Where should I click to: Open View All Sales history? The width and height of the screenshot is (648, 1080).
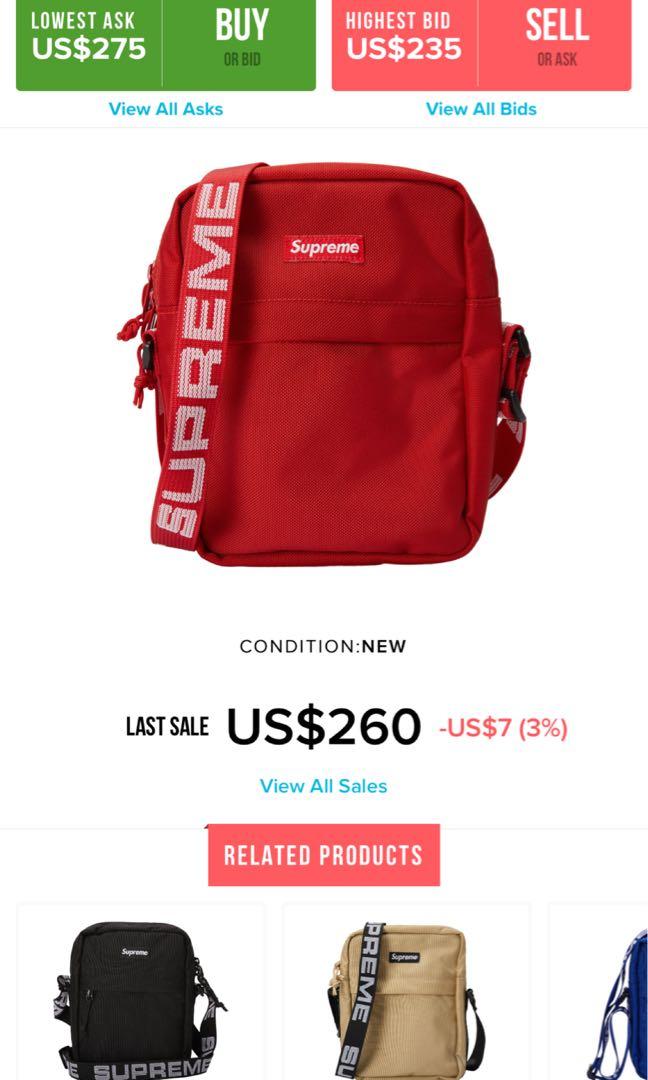pyautogui.click(x=323, y=786)
